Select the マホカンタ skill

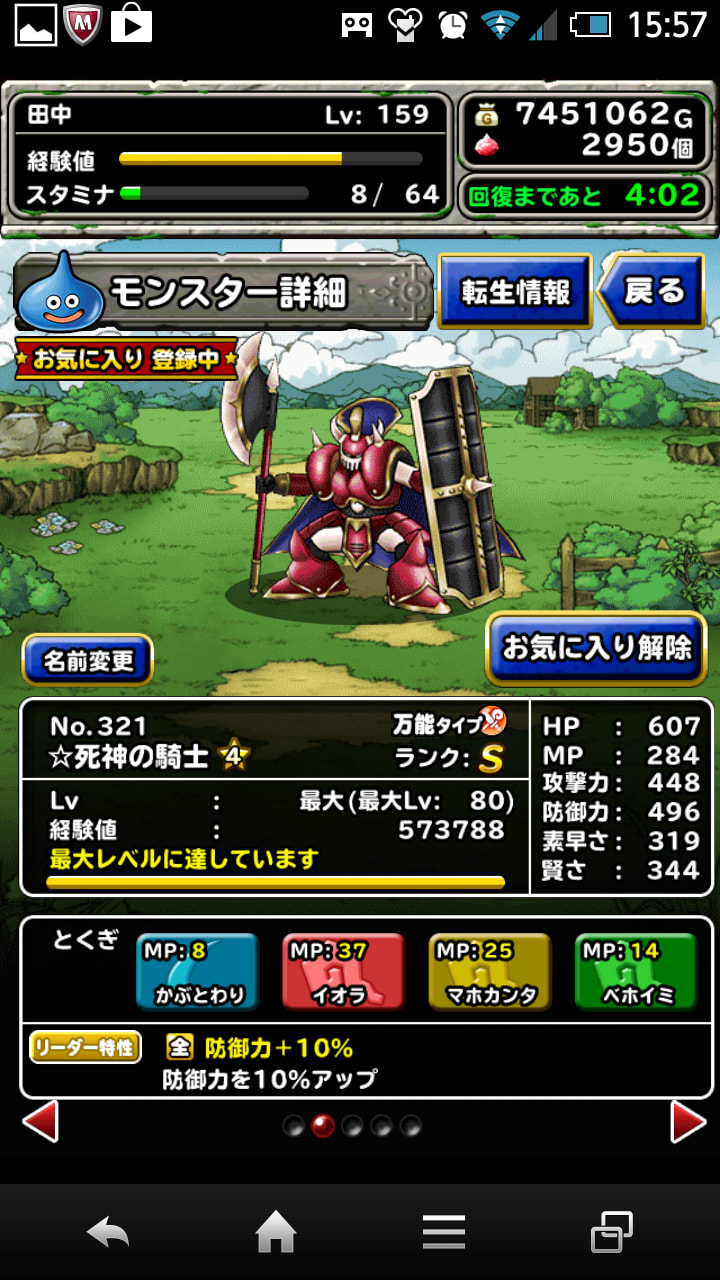(x=490, y=972)
